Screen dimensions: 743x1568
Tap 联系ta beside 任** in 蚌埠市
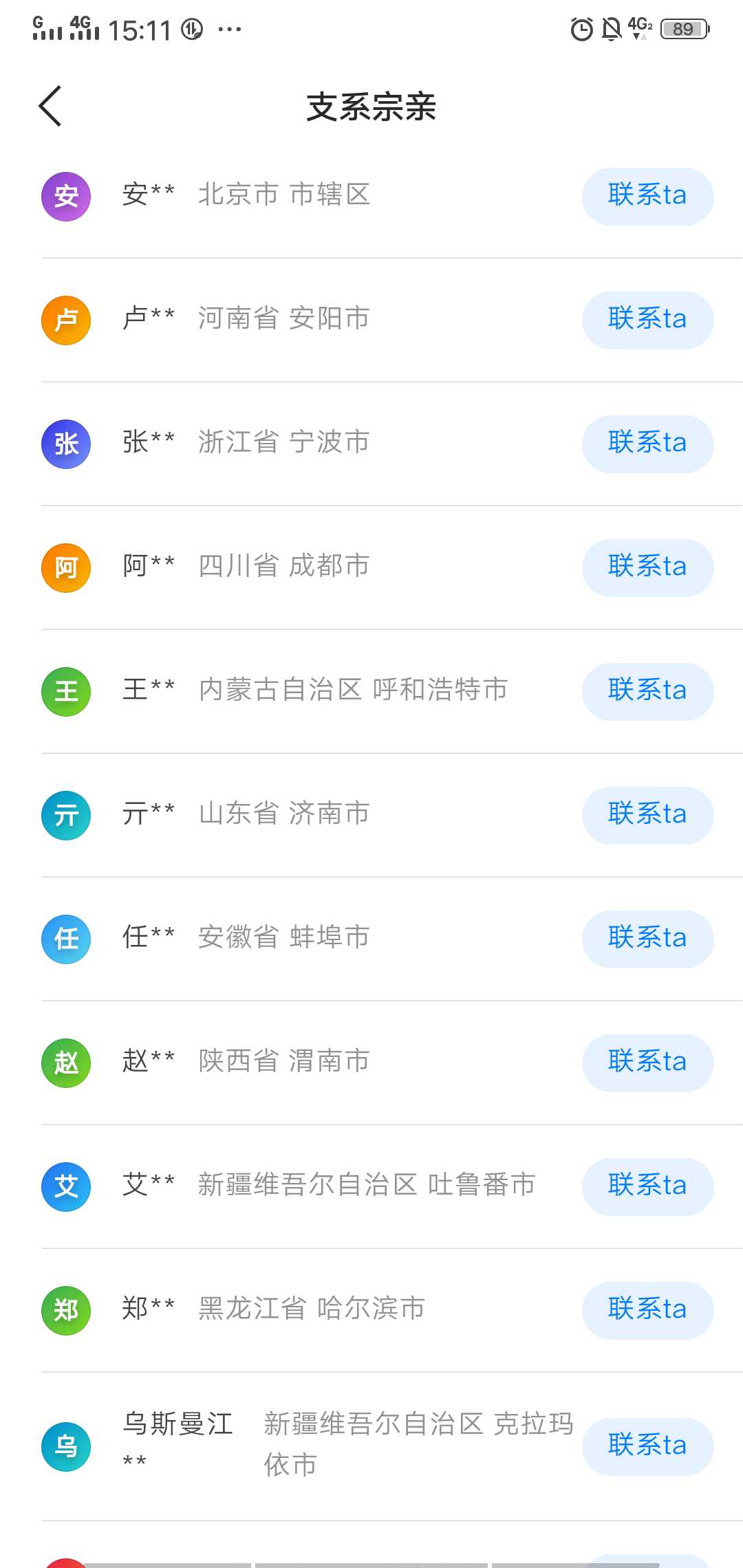tap(647, 939)
